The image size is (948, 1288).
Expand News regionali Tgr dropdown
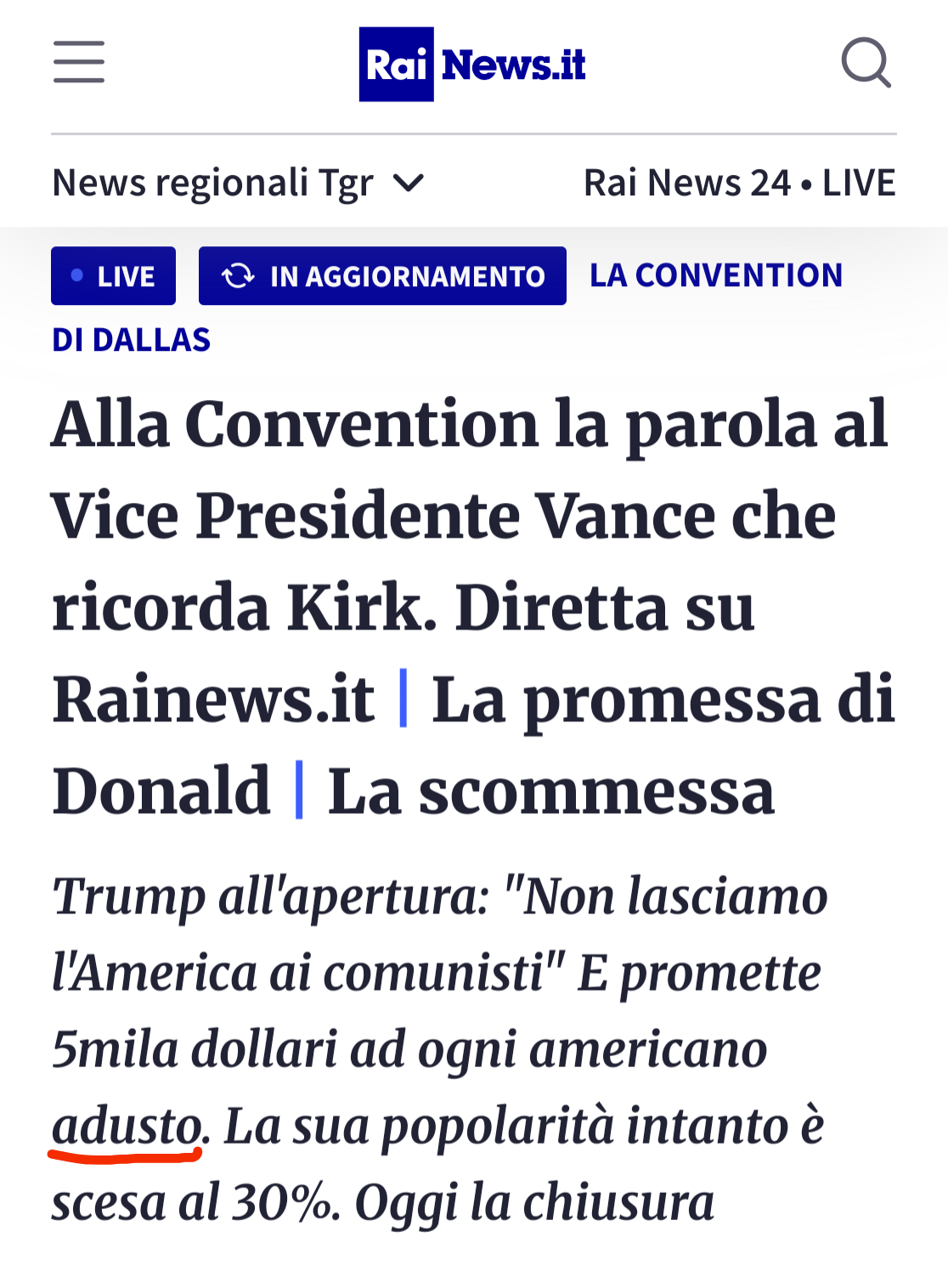pos(238,183)
